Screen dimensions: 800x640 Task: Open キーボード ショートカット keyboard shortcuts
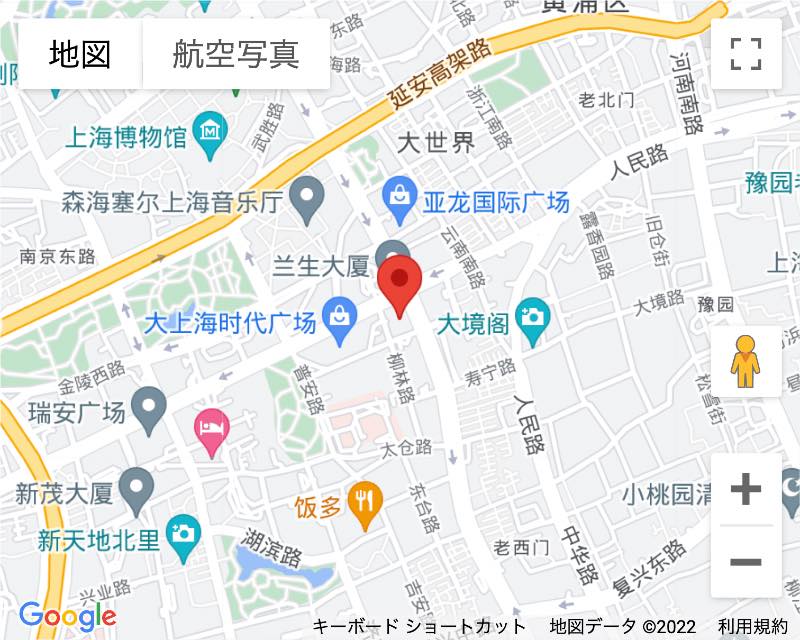pos(419,627)
